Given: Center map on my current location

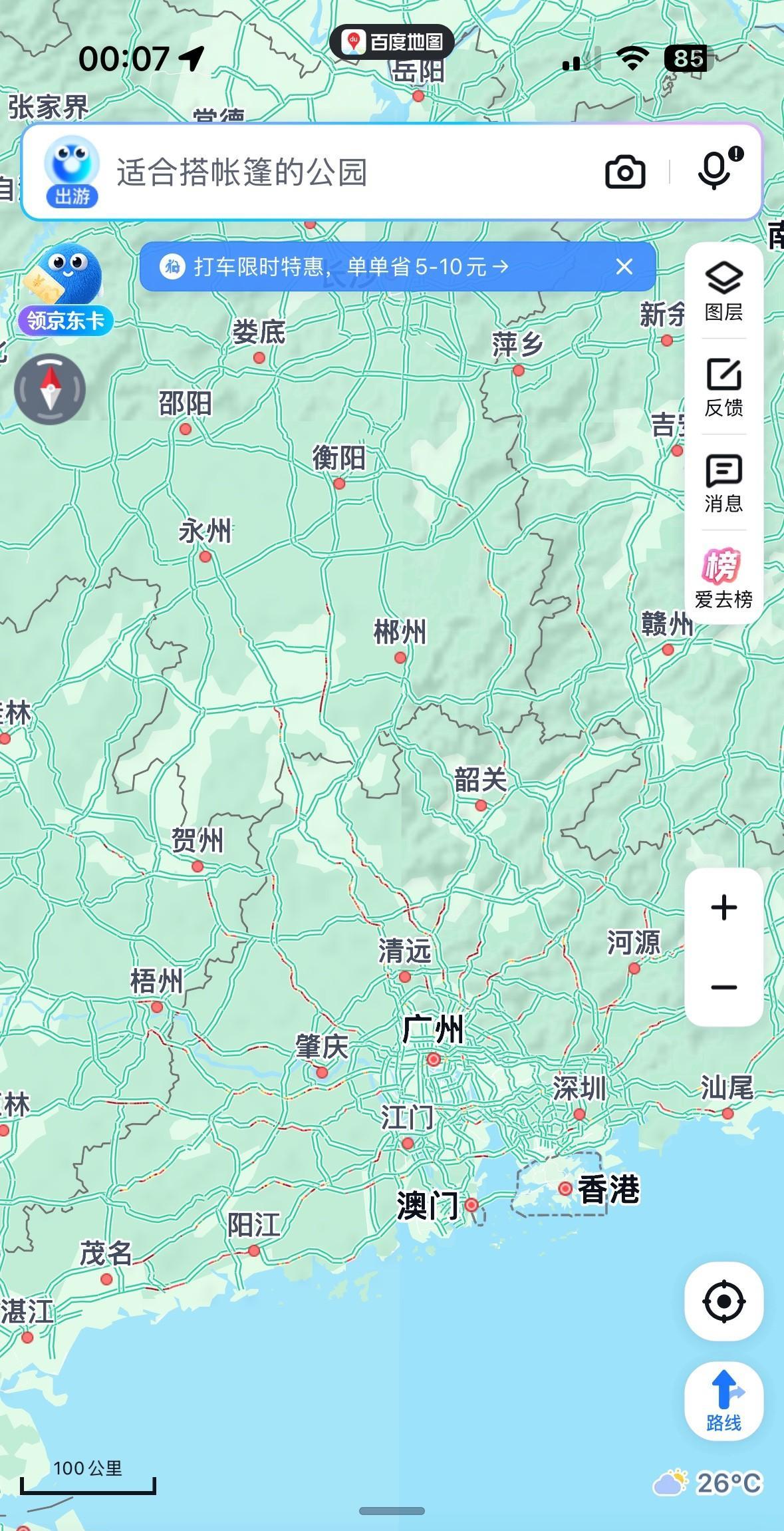Looking at the screenshot, I should tap(723, 1301).
